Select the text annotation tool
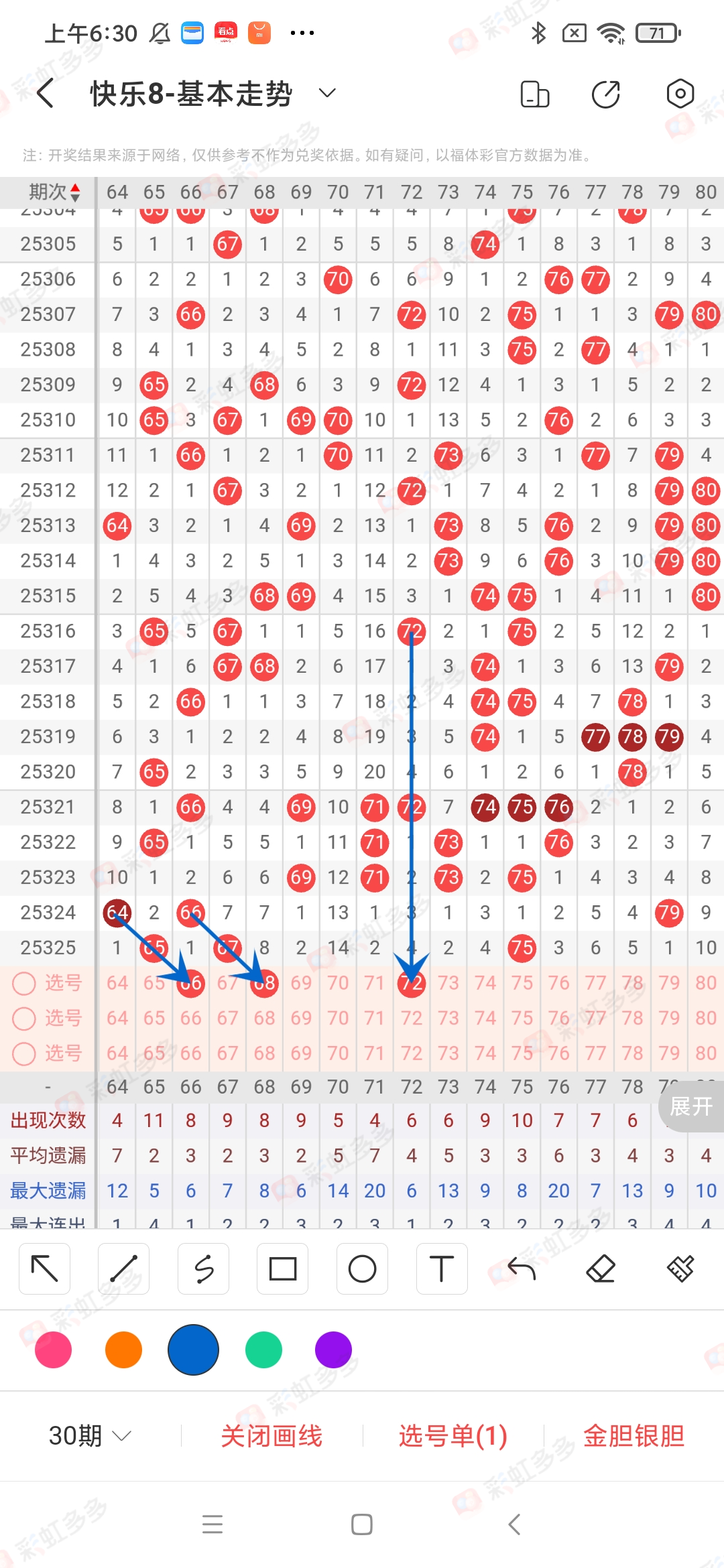This screenshot has width=724, height=1568. [x=441, y=1268]
